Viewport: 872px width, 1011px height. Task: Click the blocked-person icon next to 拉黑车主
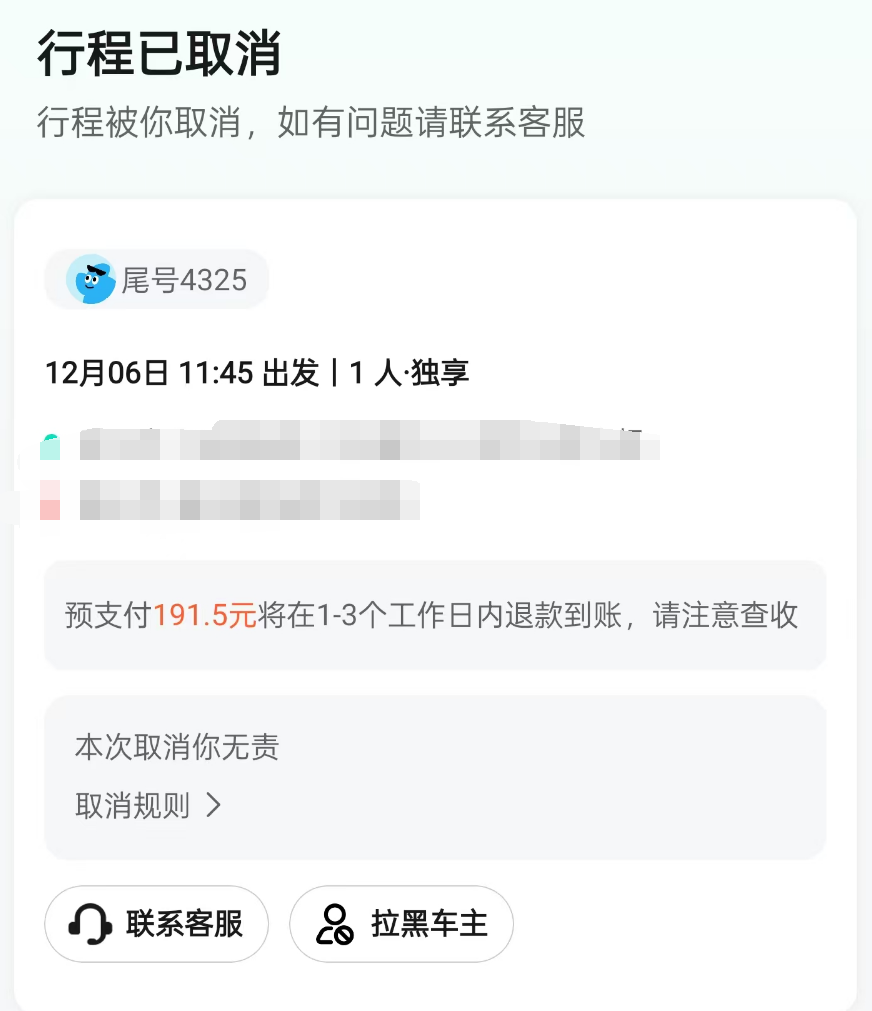point(334,924)
